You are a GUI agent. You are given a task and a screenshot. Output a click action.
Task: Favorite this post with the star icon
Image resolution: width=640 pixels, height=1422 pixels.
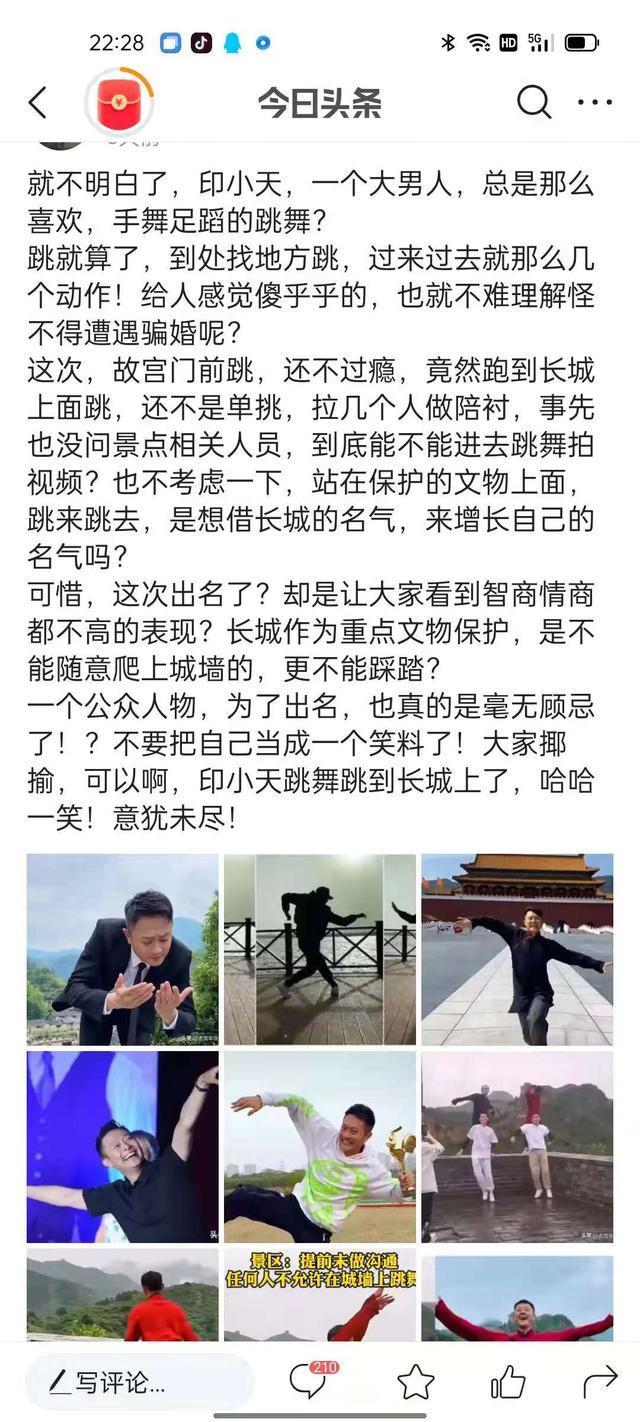point(415,1382)
